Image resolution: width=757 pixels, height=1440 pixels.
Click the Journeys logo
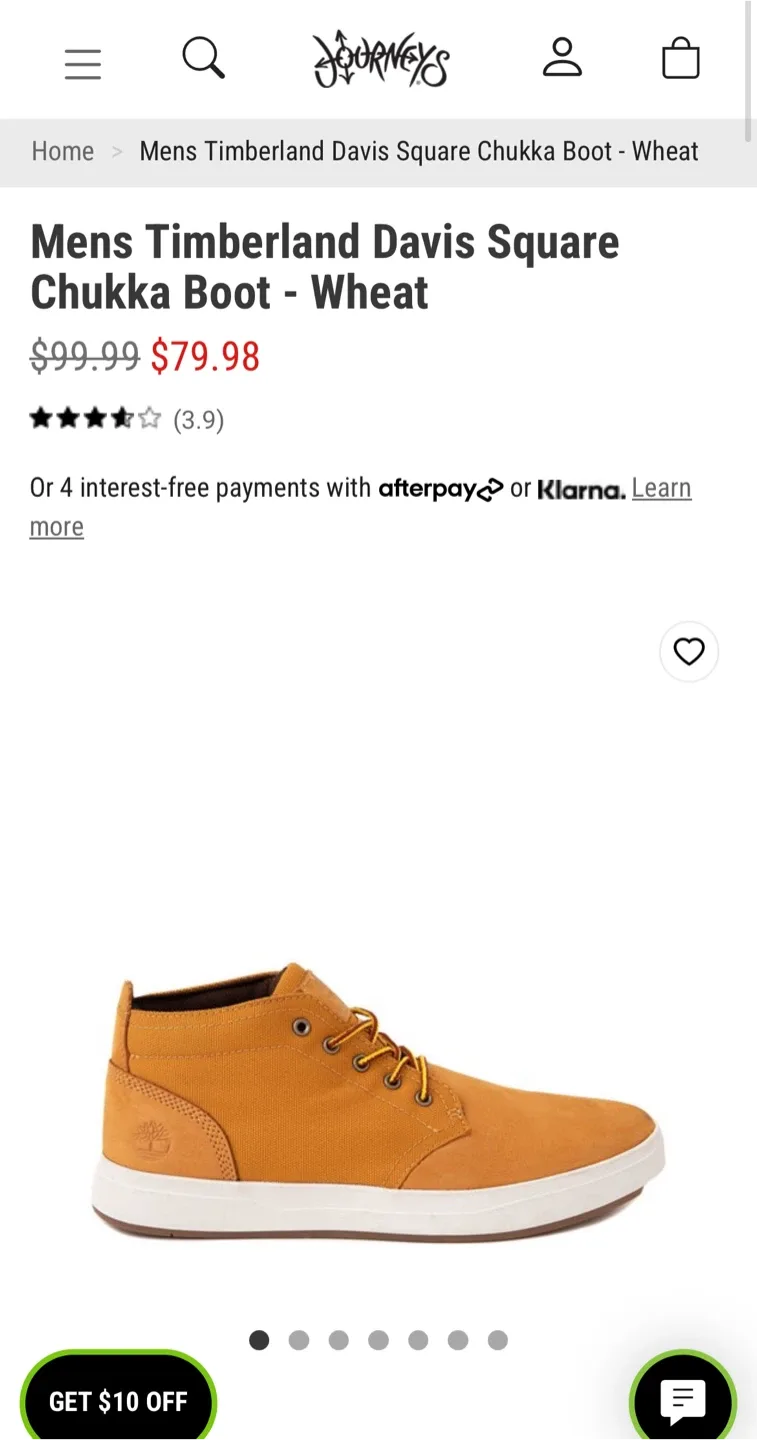click(380, 60)
